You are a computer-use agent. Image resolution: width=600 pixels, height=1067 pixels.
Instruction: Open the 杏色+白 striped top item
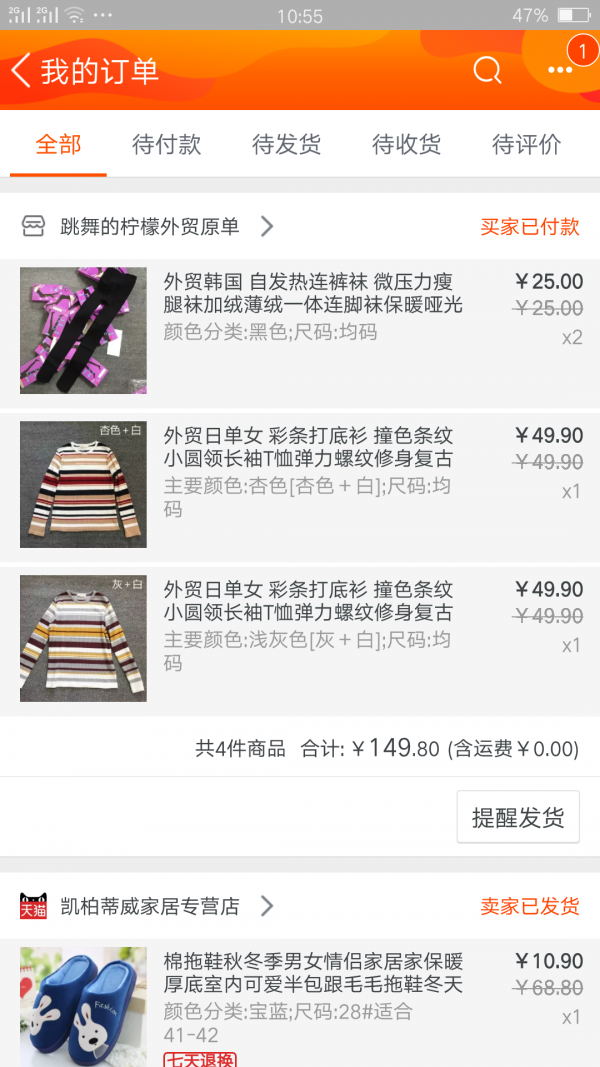[300, 485]
